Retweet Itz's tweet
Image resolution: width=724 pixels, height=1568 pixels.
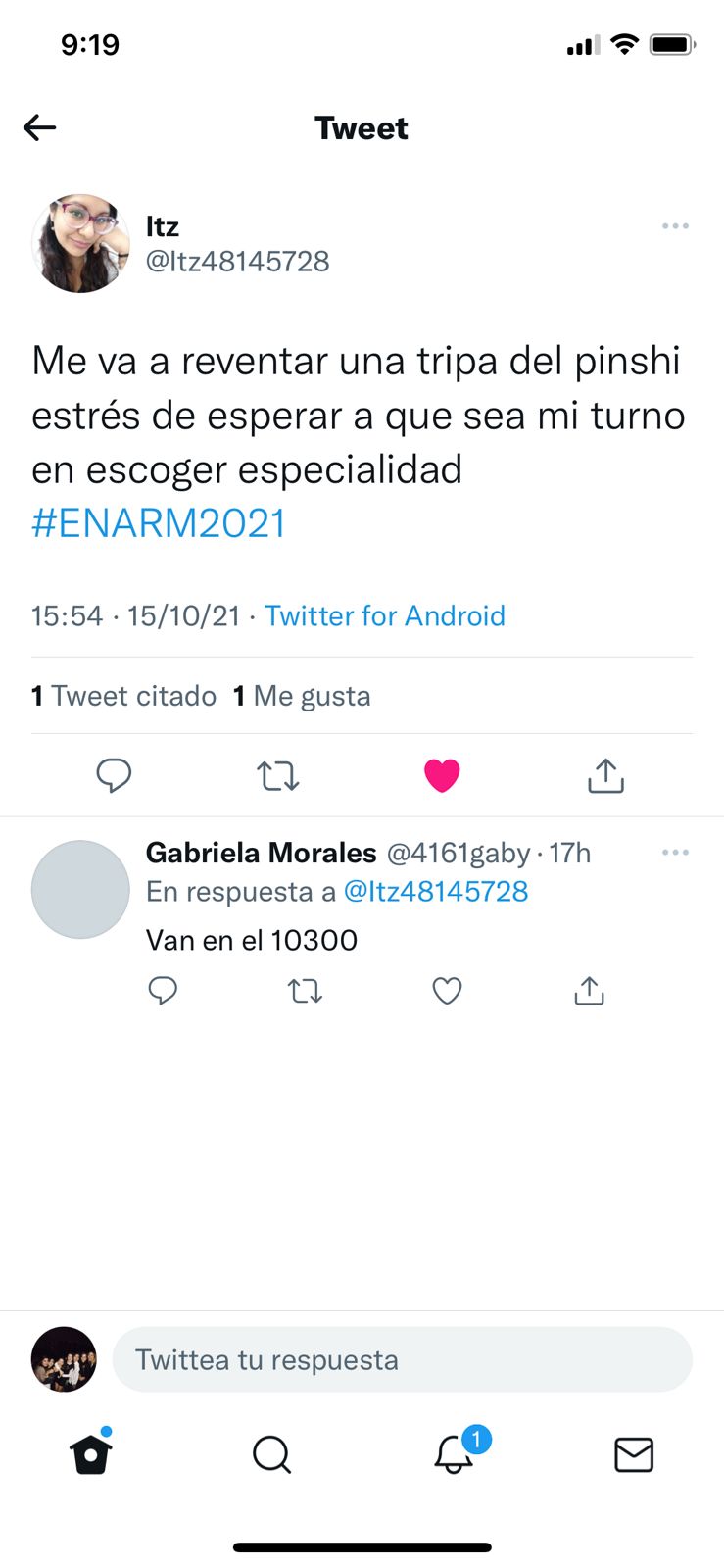277,776
